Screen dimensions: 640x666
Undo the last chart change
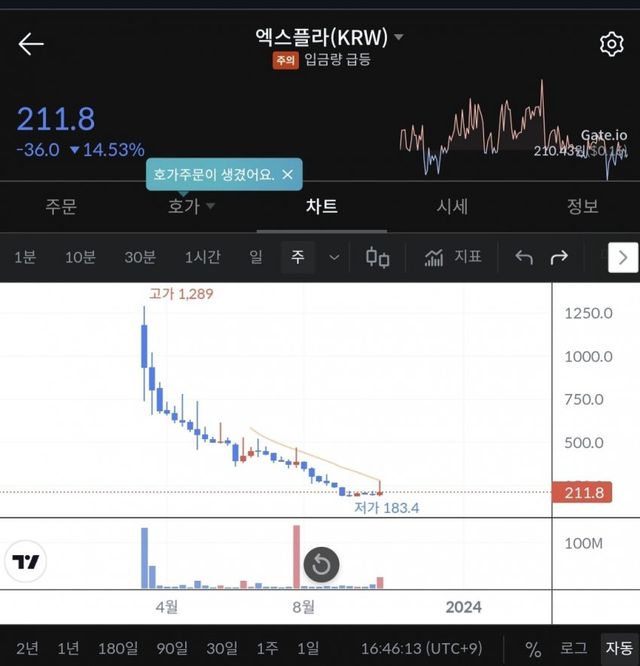click(524, 257)
